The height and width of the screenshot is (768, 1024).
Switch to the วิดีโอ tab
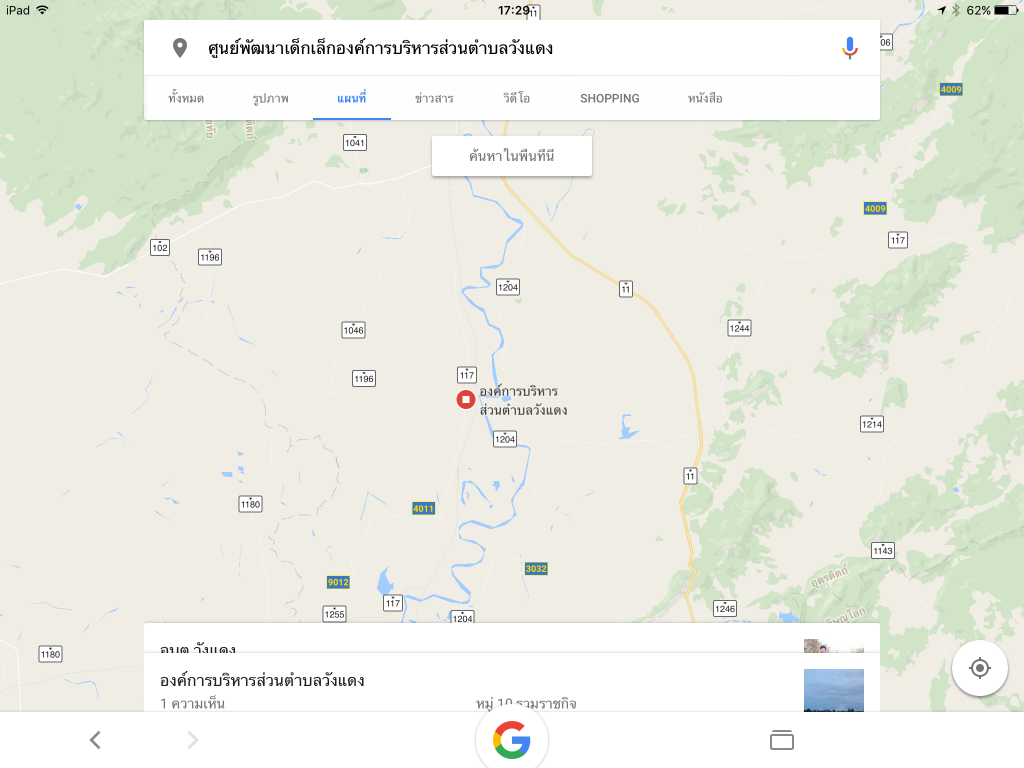[x=516, y=98]
